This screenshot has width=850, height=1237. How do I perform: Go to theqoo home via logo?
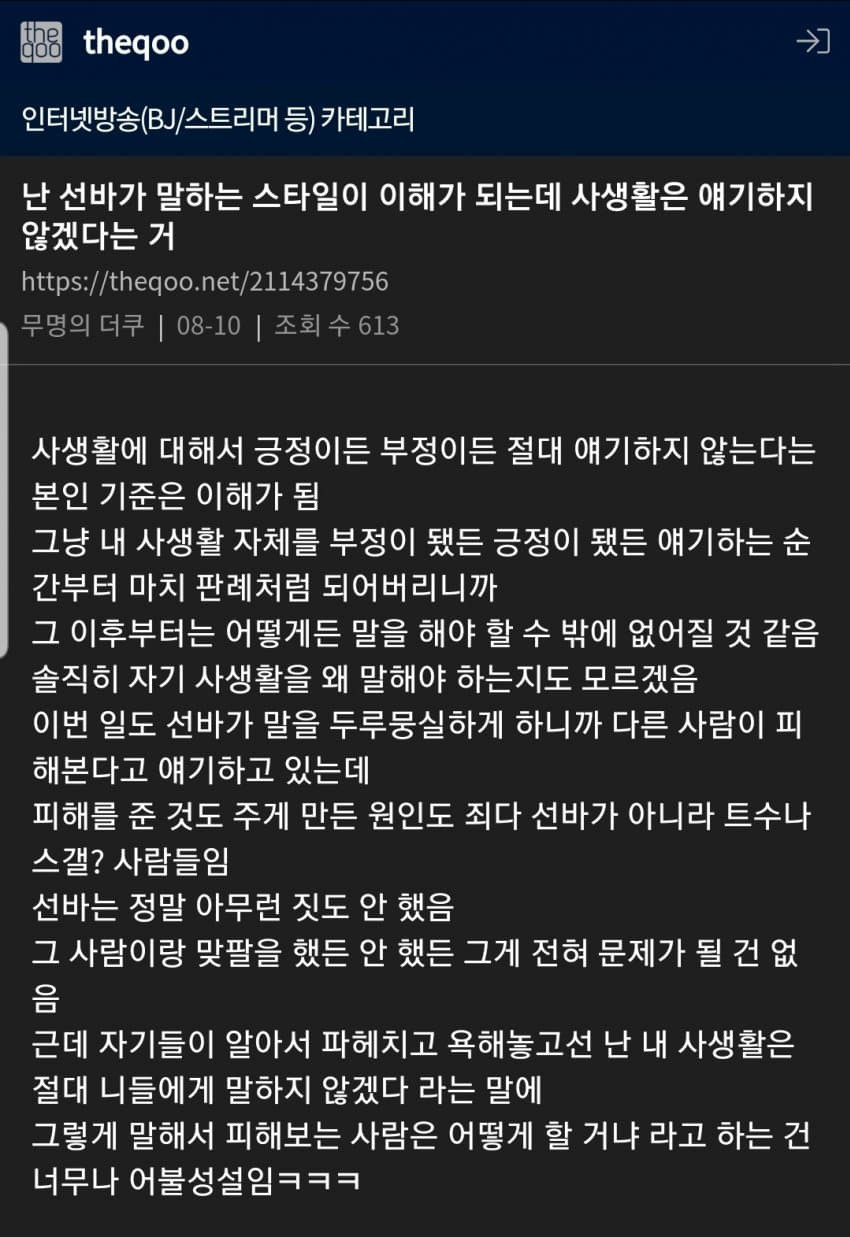point(104,42)
